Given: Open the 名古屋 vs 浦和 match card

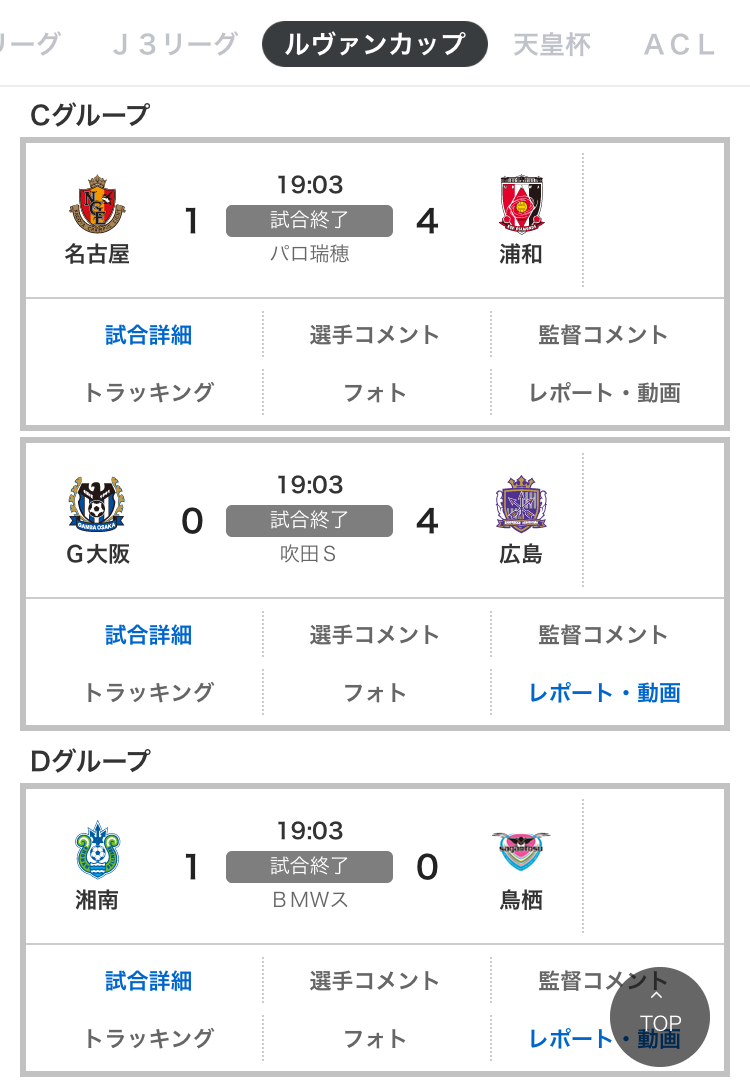Looking at the screenshot, I should tap(304, 220).
